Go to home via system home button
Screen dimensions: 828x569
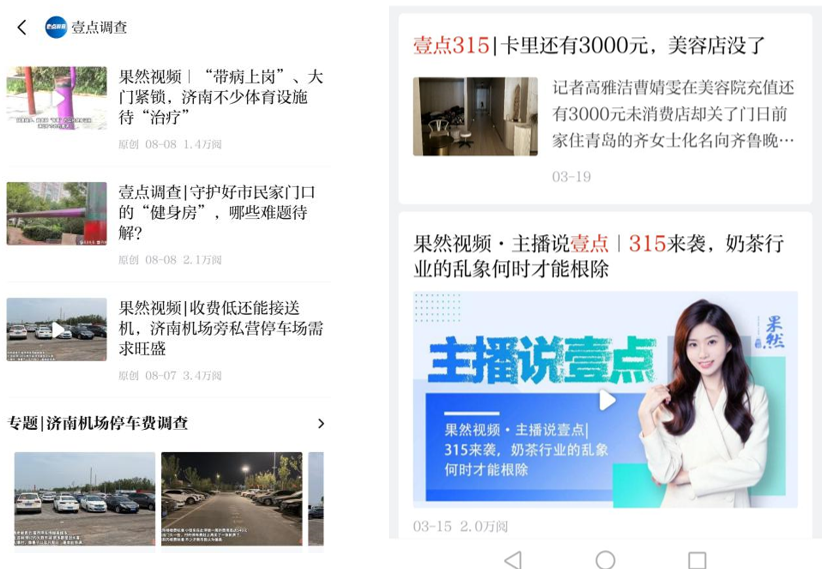point(605,559)
